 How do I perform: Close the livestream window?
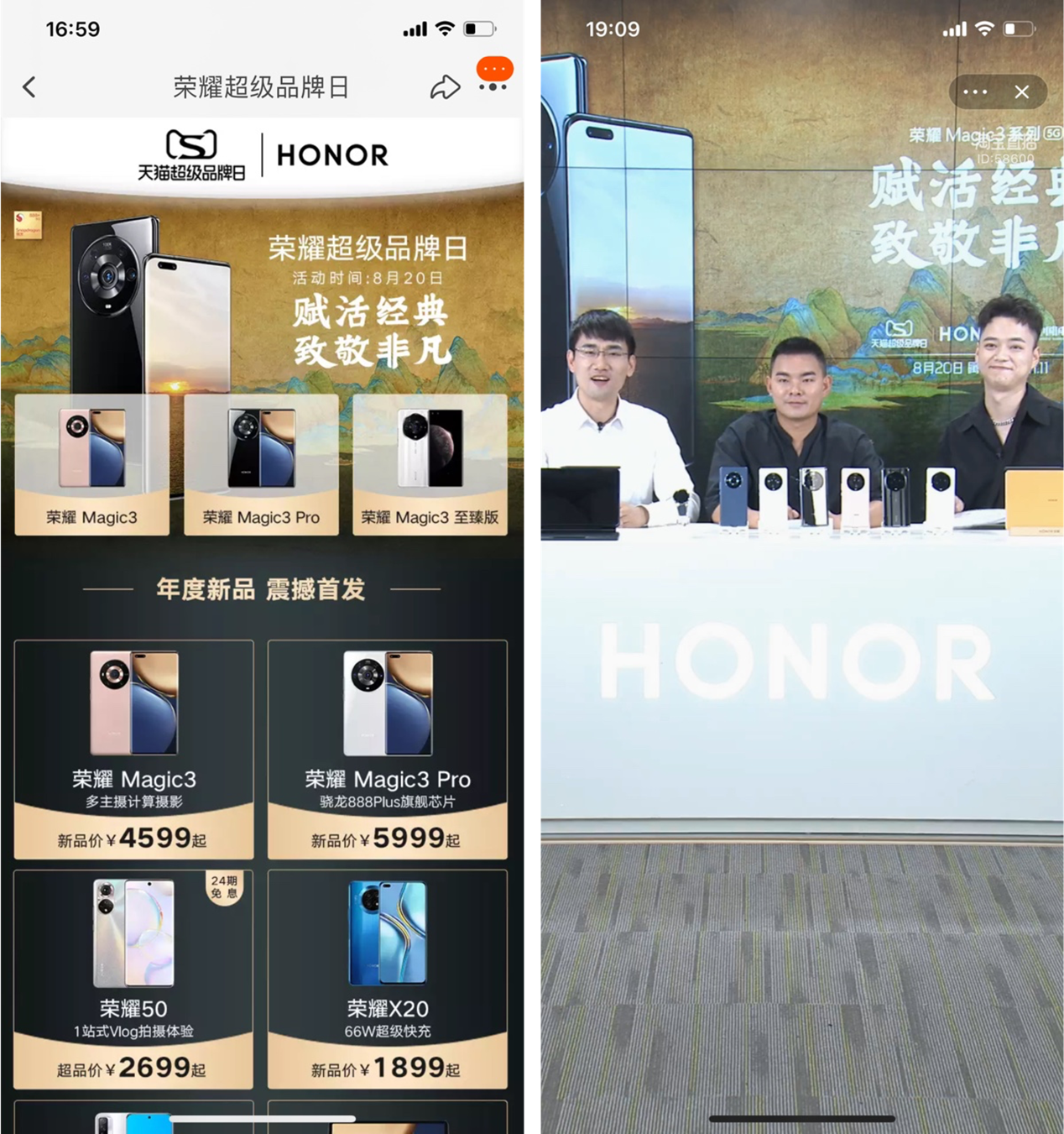click(x=1021, y=92)
